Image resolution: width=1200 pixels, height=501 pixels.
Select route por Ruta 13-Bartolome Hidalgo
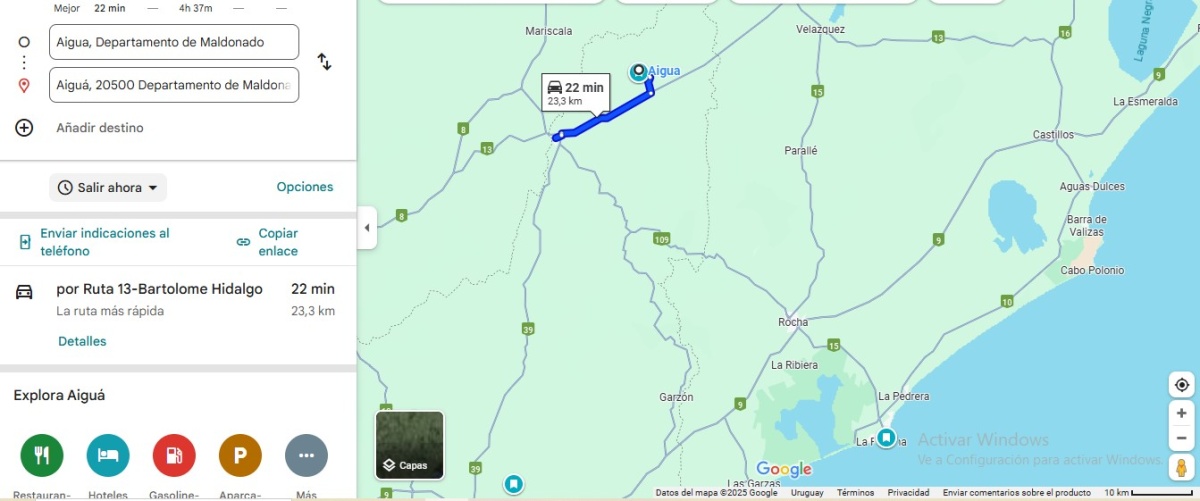click(x=160, y=289)
